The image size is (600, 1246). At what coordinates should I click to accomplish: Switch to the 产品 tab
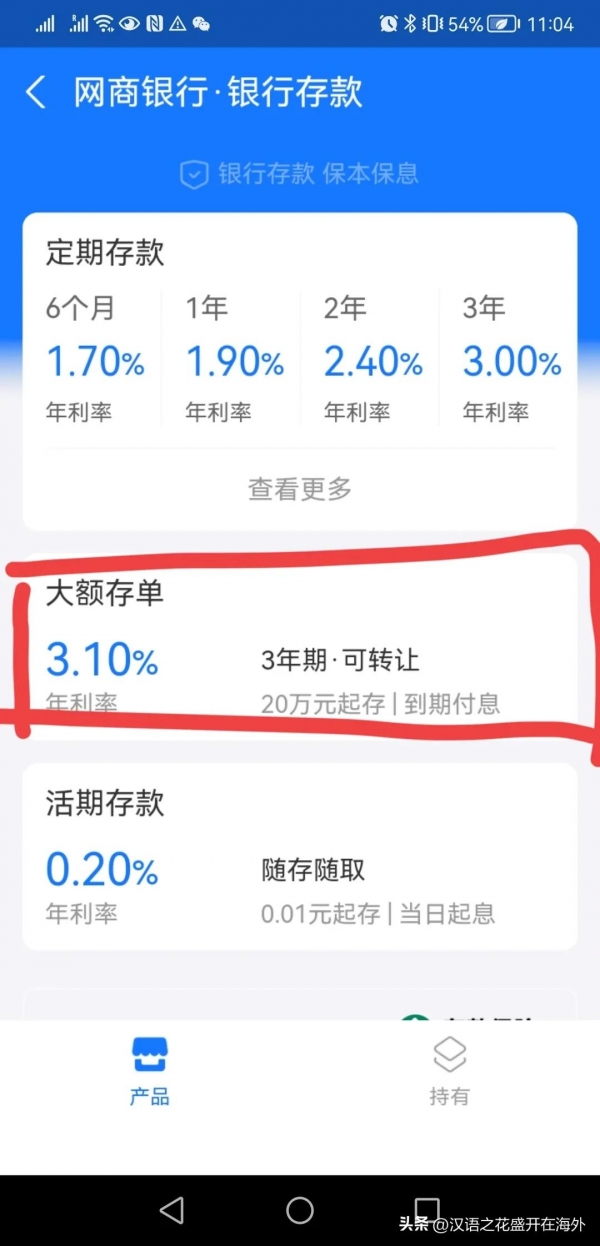click(150, 1071)
